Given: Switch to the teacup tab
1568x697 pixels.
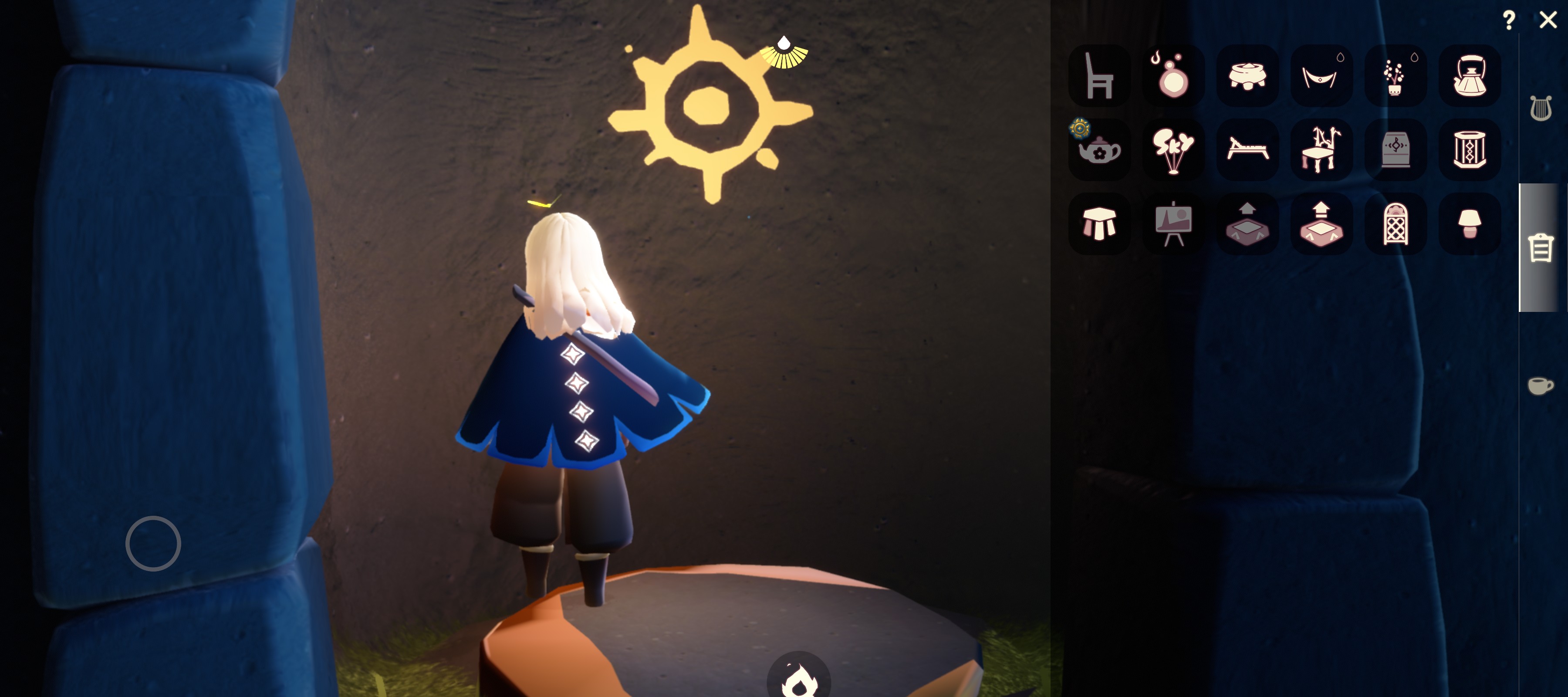Looking at the screenshot, I should [1541, 386].
